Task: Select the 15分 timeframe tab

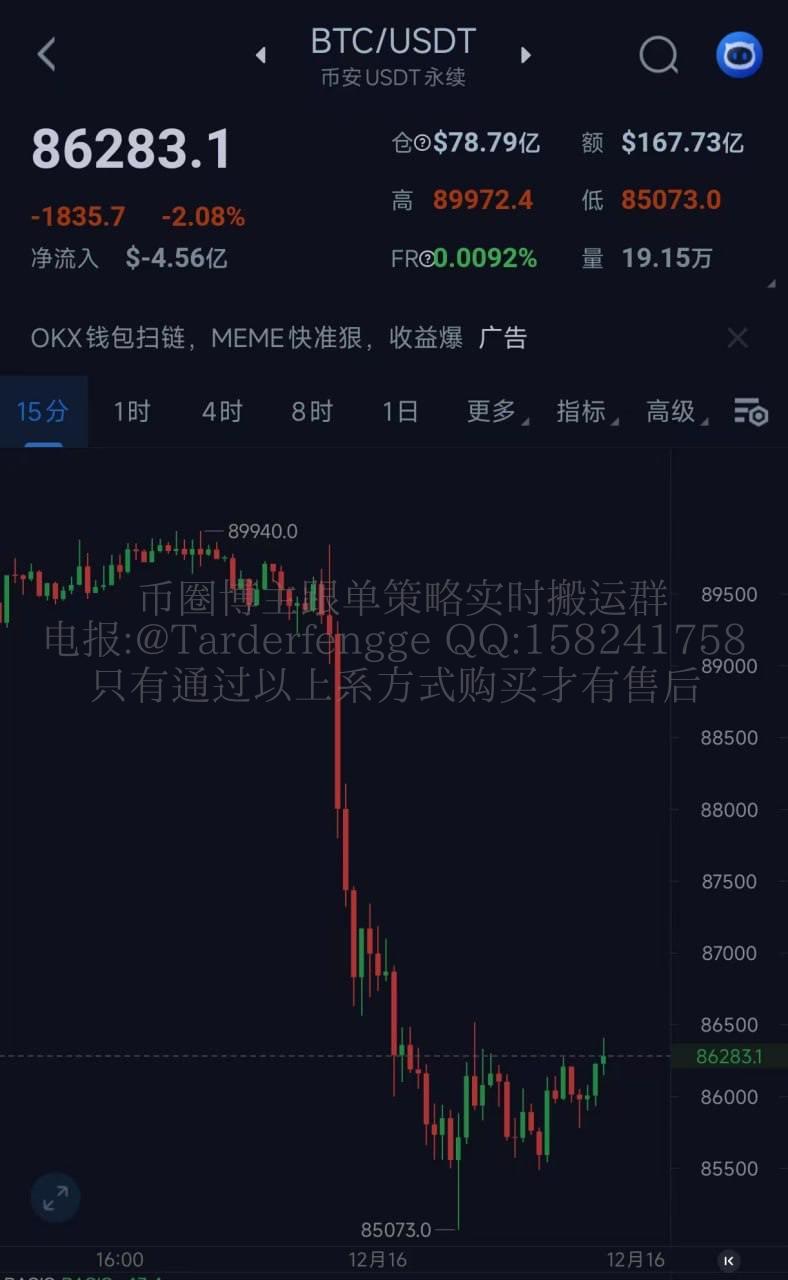Action: pos(43,411)
